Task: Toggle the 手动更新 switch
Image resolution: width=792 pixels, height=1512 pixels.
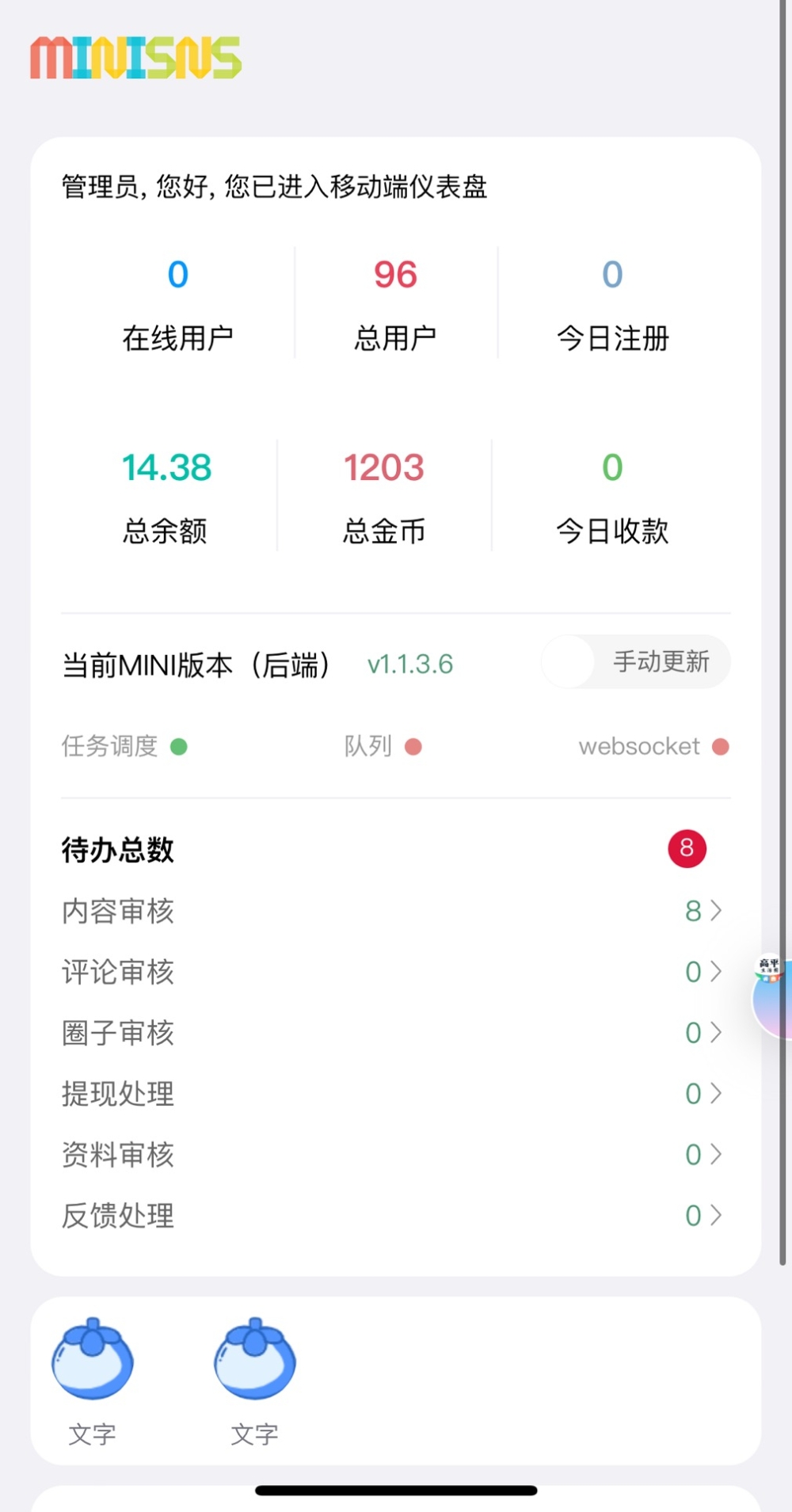Action: [x=634, y=662]
